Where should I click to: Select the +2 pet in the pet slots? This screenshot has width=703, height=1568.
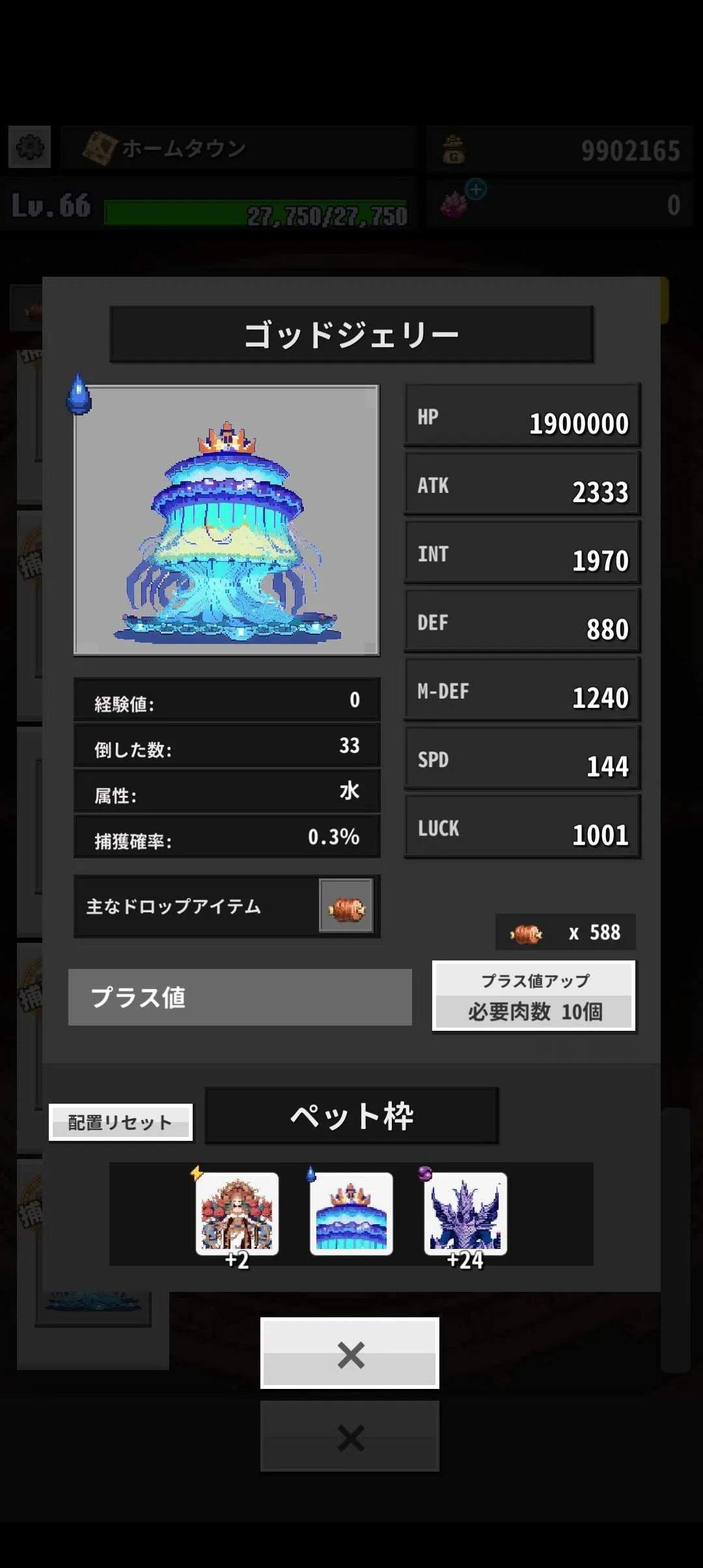pyautogui.click(x=237, y=1214)
